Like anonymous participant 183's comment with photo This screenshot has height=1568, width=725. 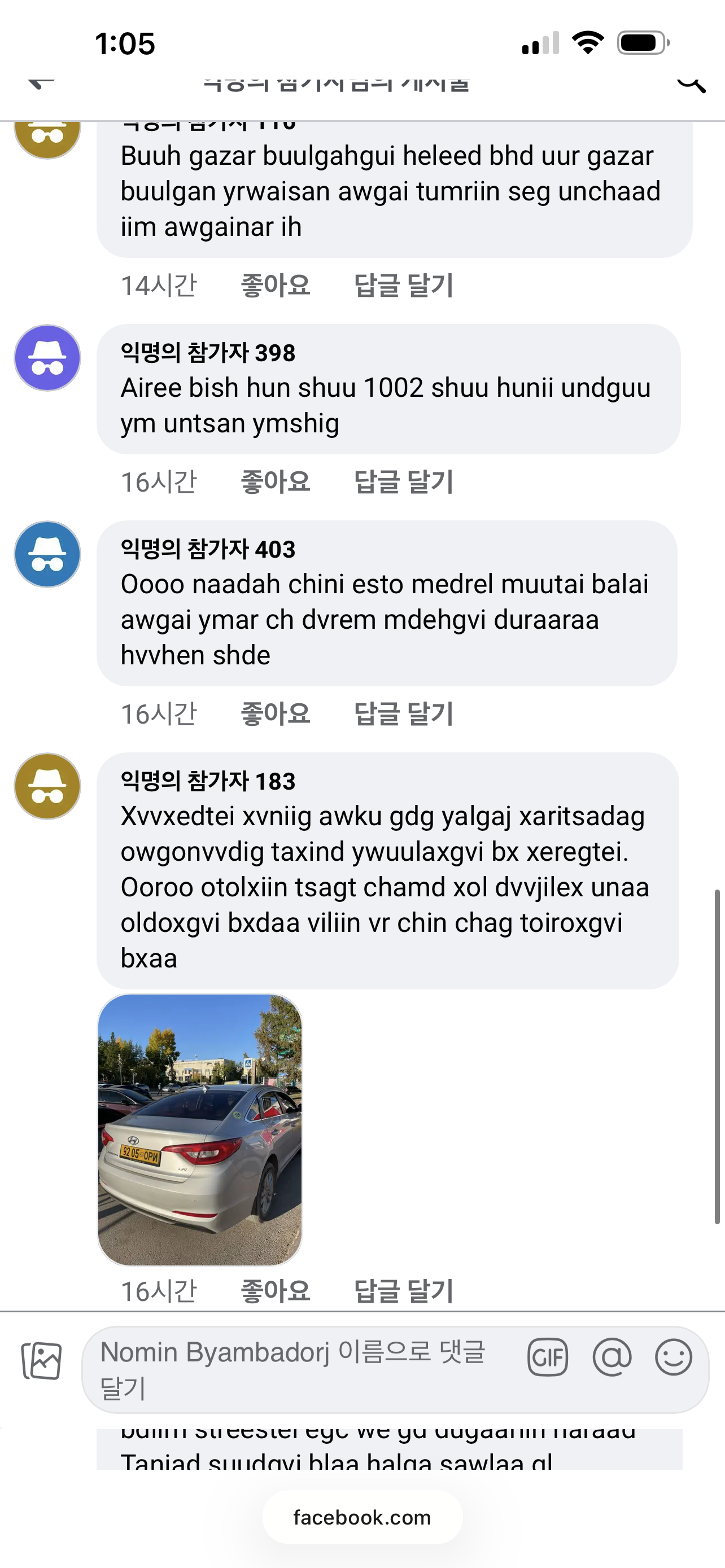275,1290
